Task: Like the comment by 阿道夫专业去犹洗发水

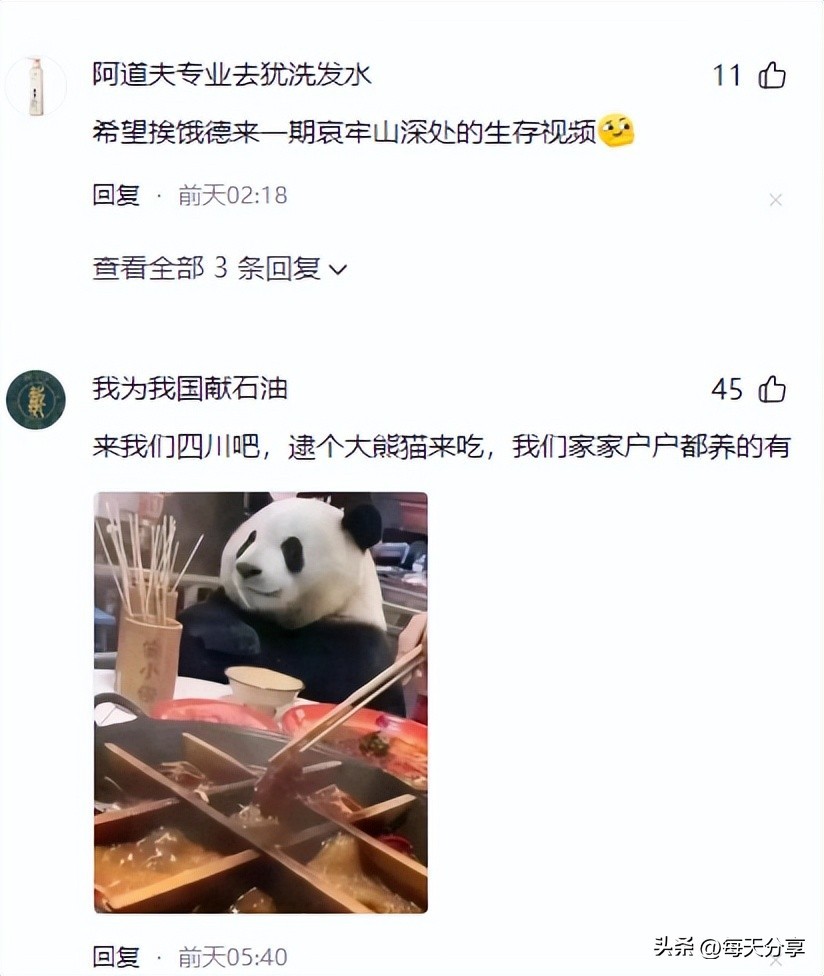Action: tap(771, 75)
